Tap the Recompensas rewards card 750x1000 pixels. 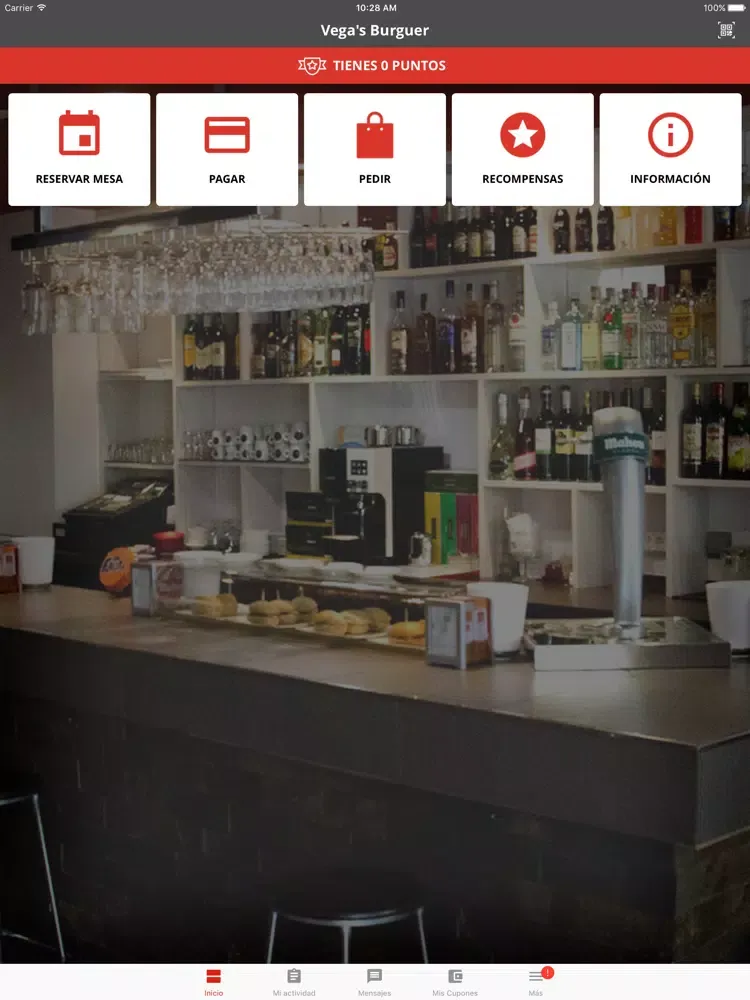click(522, 148)
